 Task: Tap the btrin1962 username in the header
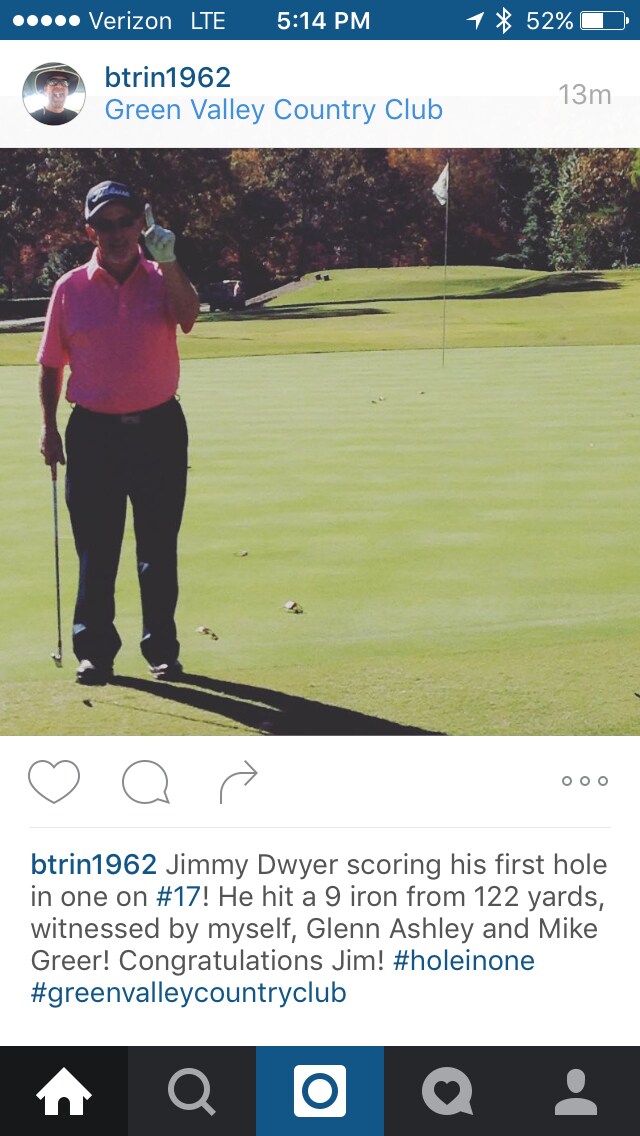167,78
